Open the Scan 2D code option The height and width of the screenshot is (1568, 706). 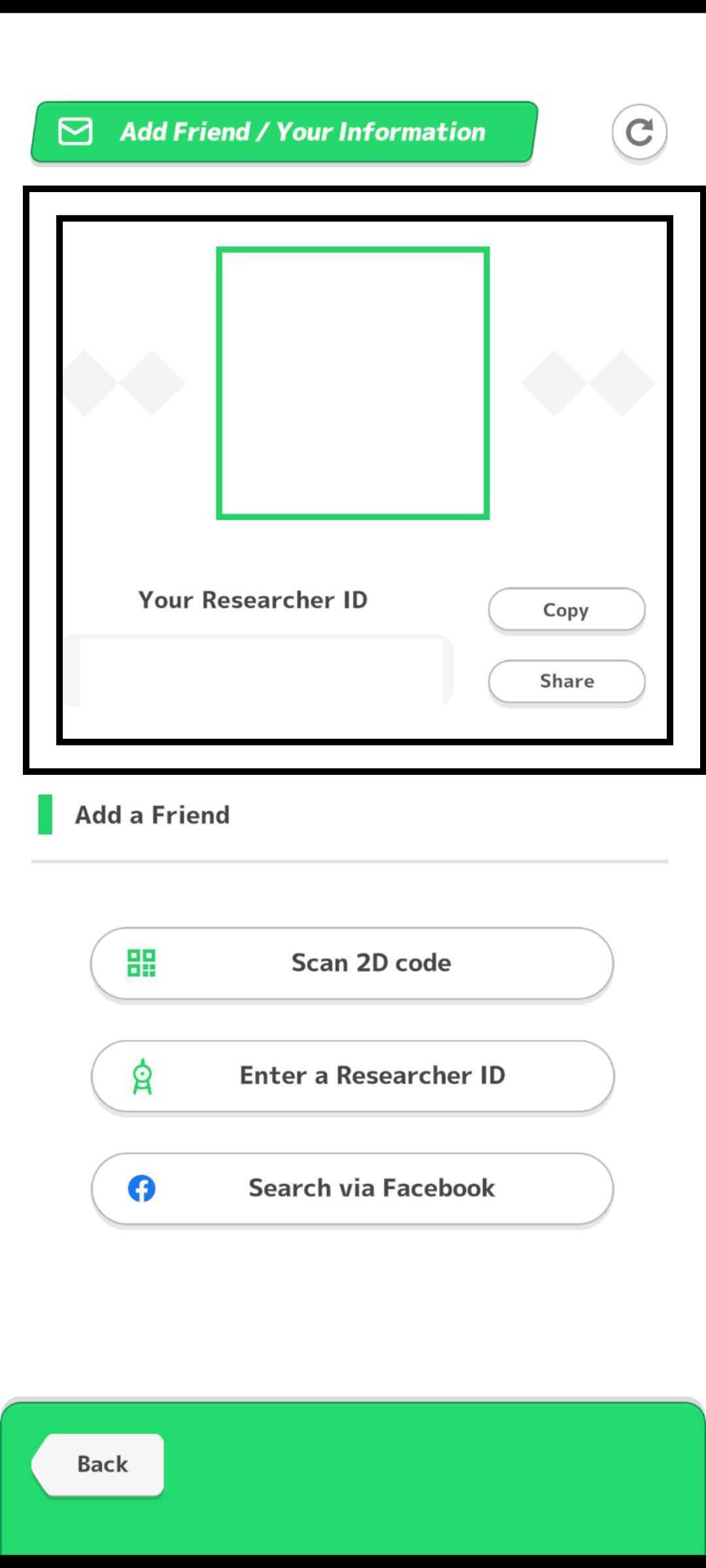pyautogui.click(x=353, y=962)
